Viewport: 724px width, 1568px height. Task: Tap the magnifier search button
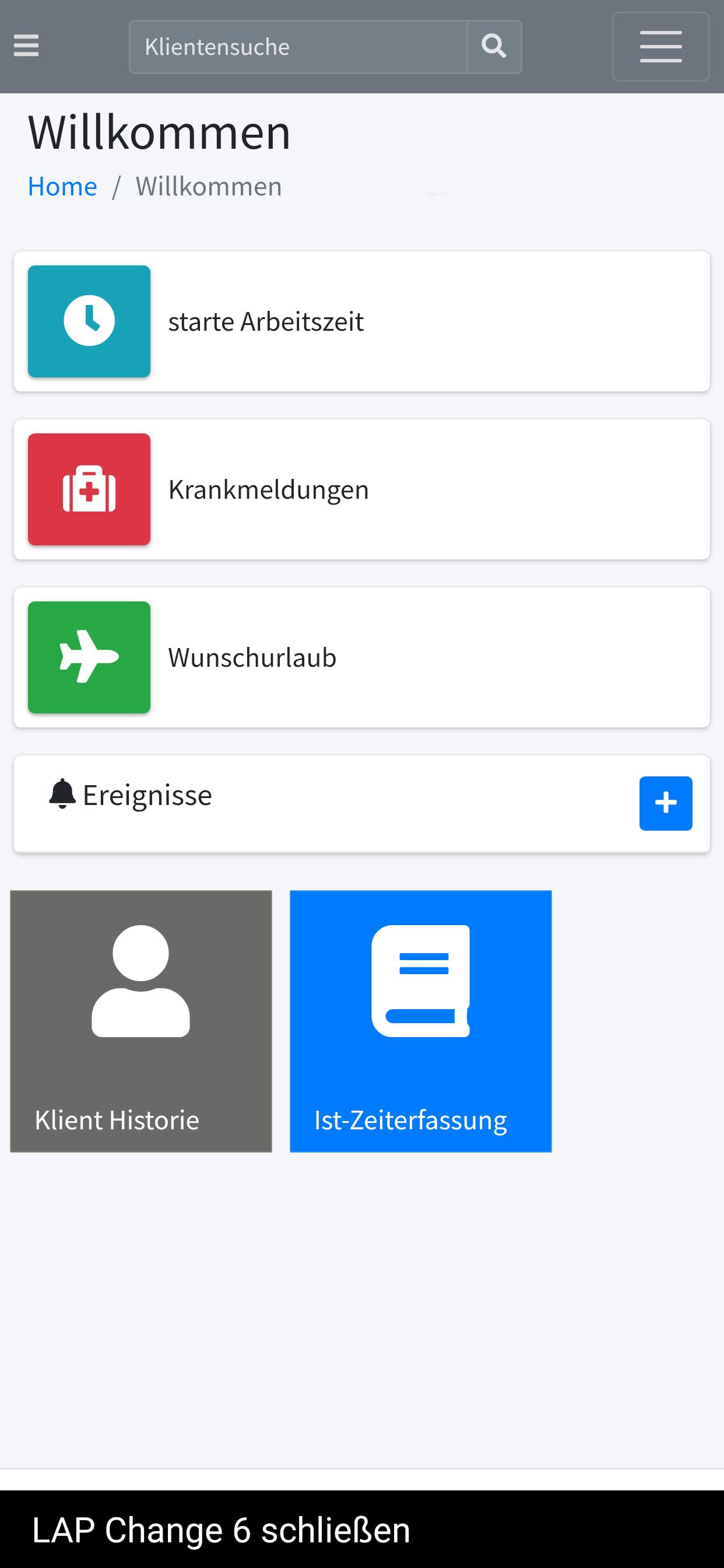pos(494,47)
